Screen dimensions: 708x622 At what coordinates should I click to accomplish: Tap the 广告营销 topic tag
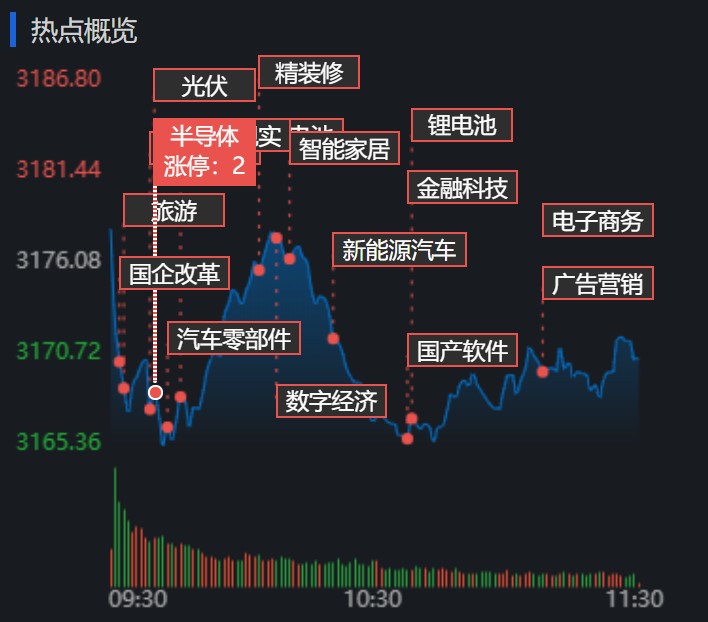(x=597, y=283)
